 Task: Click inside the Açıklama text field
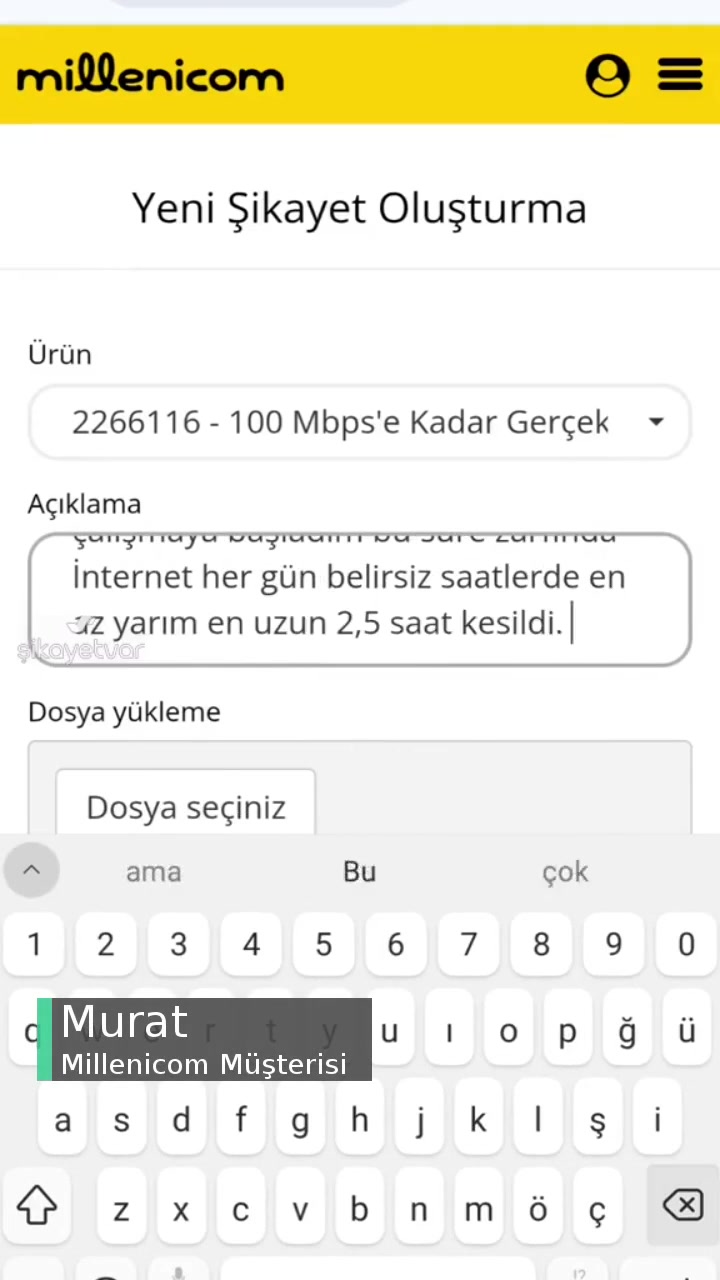[x=360, y=600]
